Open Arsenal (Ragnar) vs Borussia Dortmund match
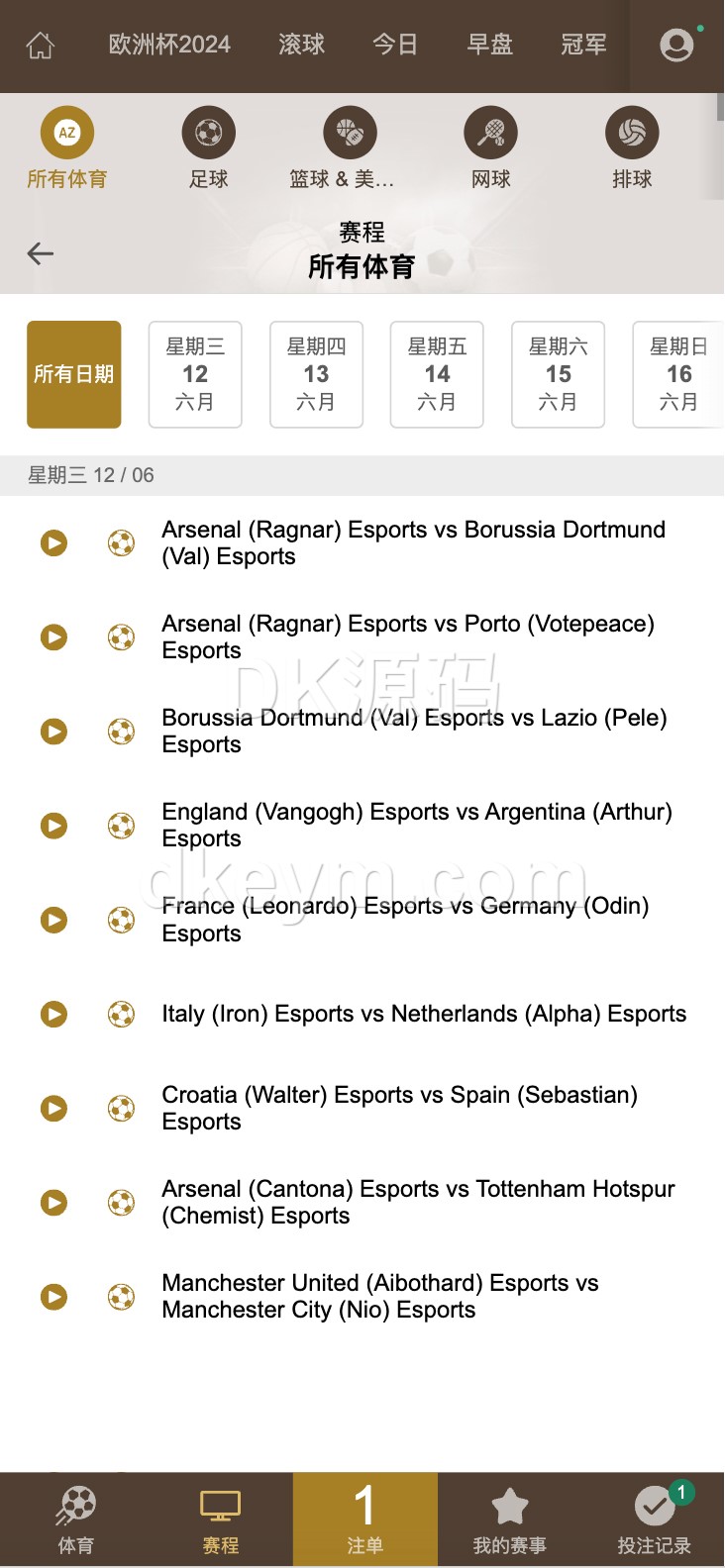 (413, 542)
